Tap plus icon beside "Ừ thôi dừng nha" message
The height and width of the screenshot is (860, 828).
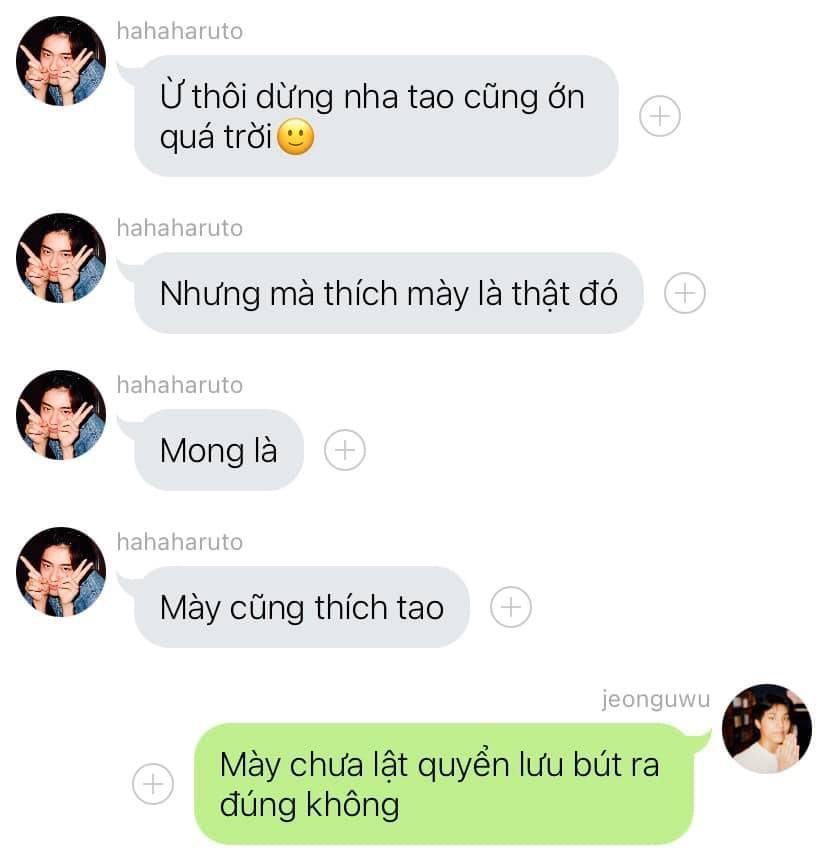(x=660, y=116)
